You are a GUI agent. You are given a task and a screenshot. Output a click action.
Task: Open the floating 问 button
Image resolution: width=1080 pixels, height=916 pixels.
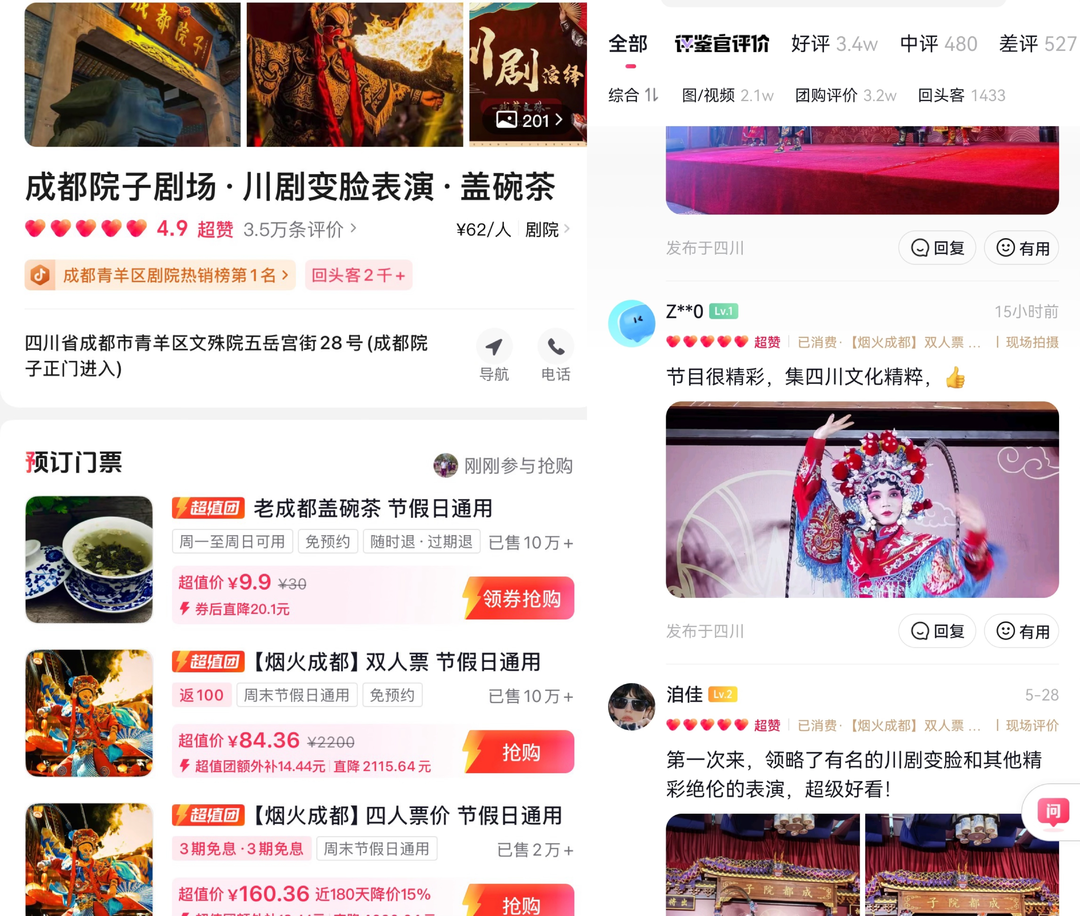tap(1052, 812)
